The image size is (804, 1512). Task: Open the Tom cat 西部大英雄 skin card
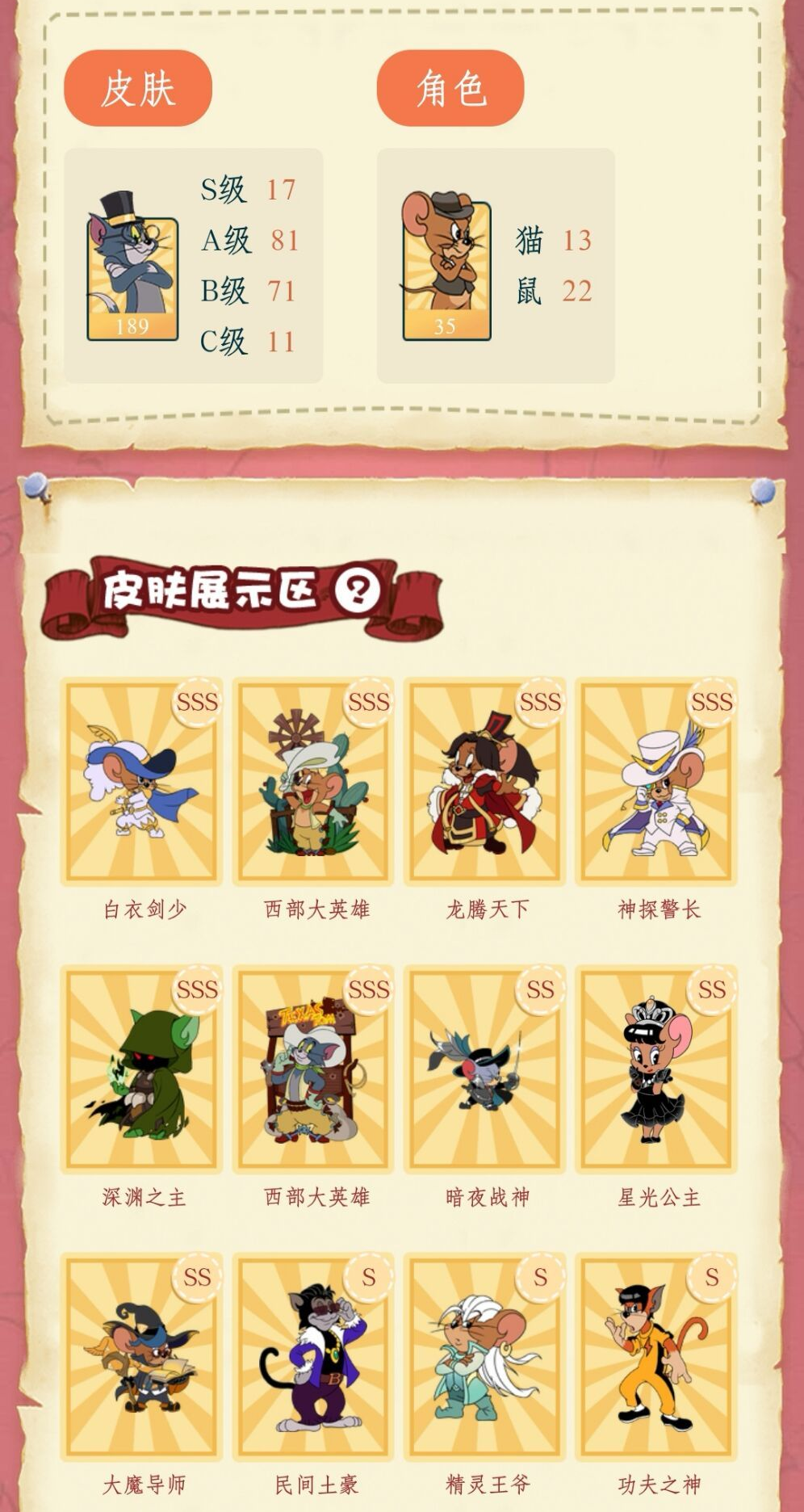coord(313,1069)
